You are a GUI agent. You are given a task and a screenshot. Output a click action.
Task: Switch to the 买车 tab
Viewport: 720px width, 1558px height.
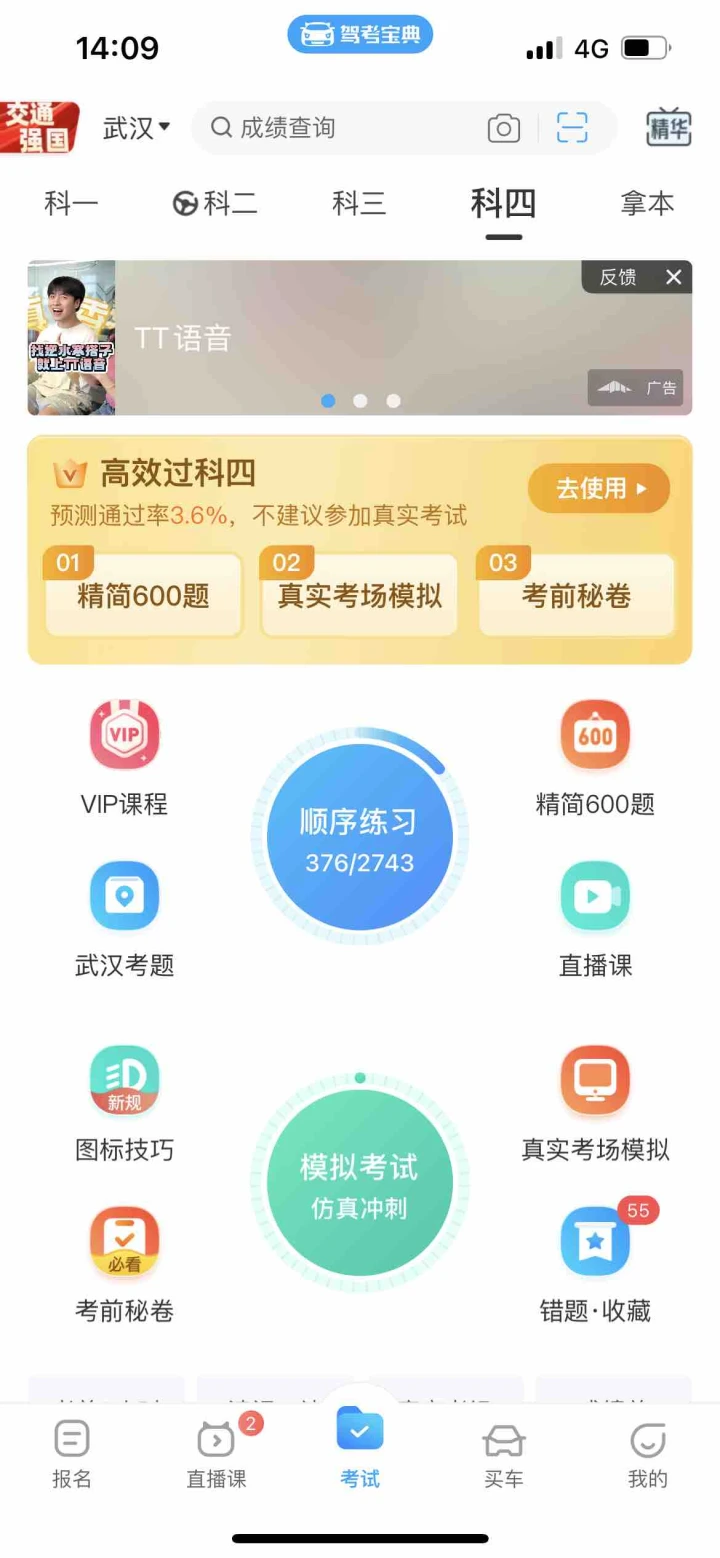tap(503, 1455)
